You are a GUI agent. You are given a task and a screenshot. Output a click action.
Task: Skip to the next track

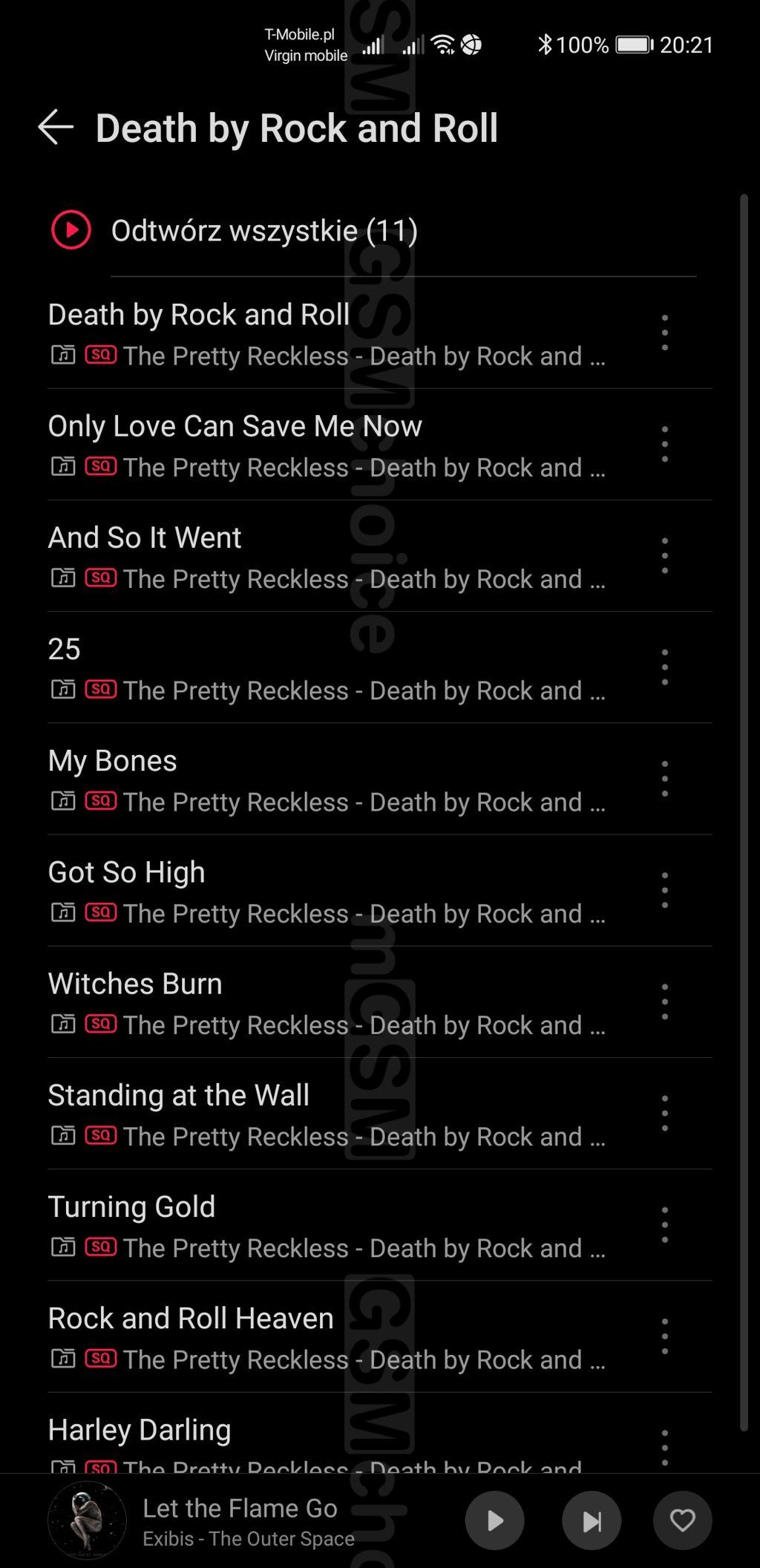(592, 1521)
